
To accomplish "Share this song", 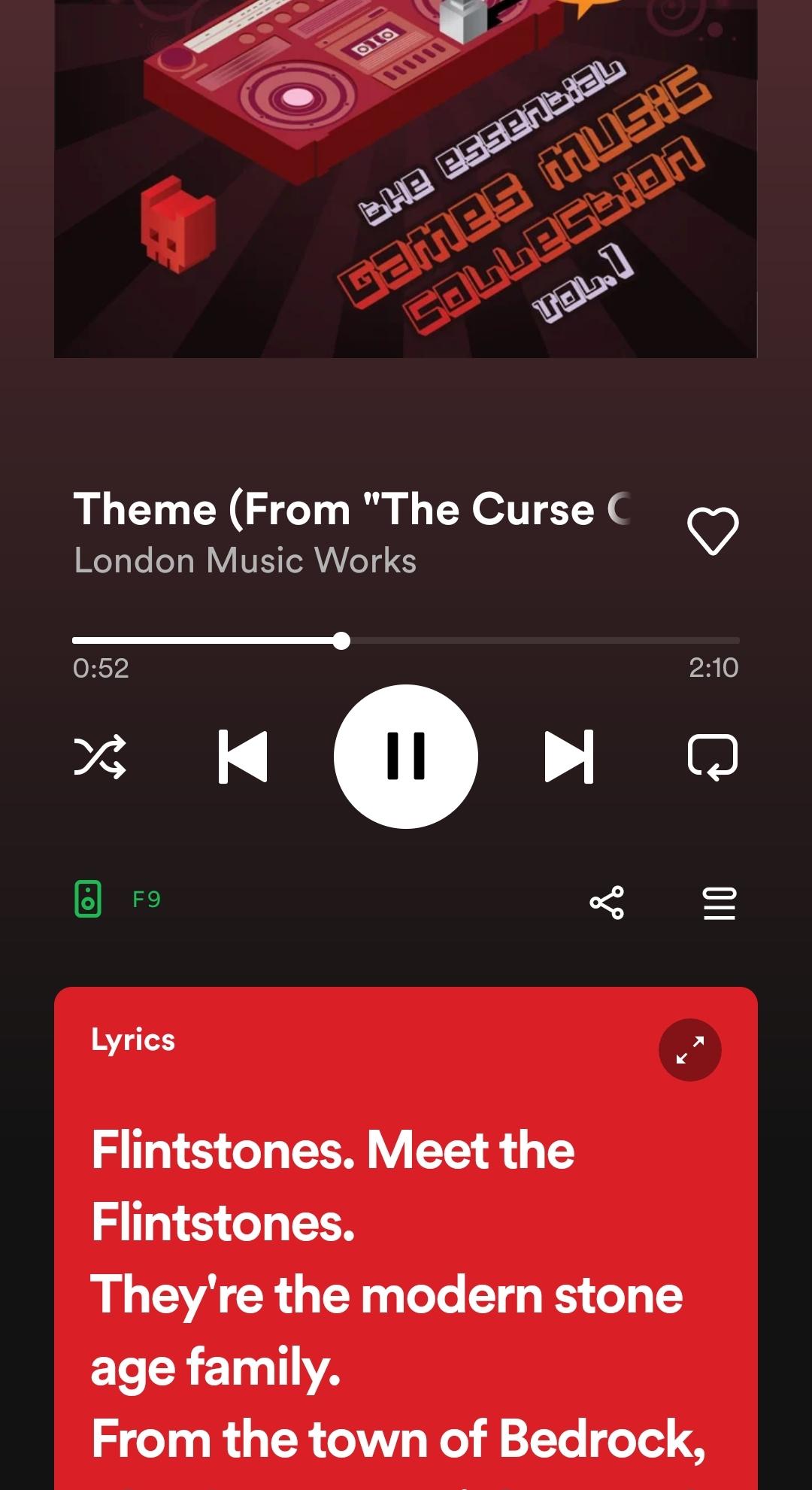I will click(x=607, y=903).
